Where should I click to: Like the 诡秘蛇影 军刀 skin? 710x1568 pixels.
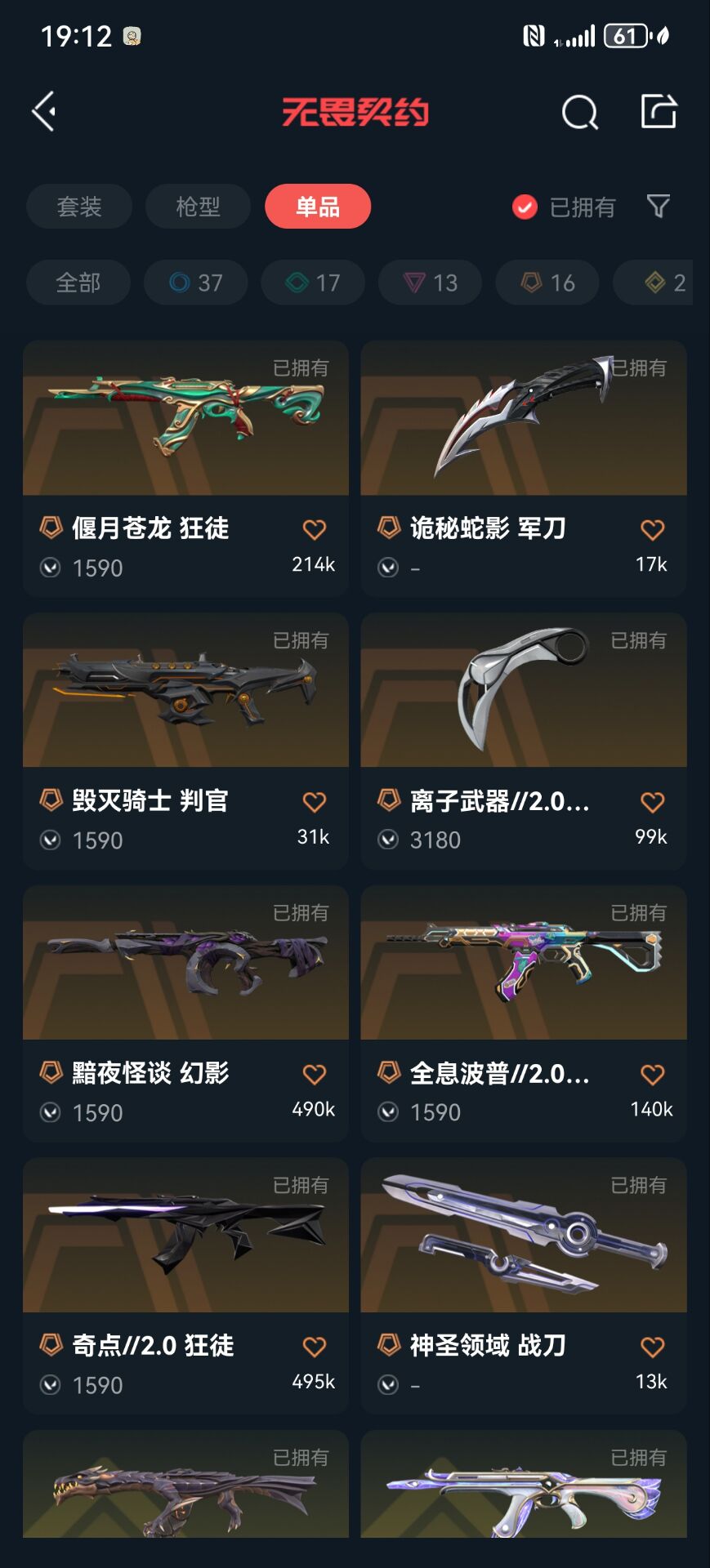click(652, 530)
